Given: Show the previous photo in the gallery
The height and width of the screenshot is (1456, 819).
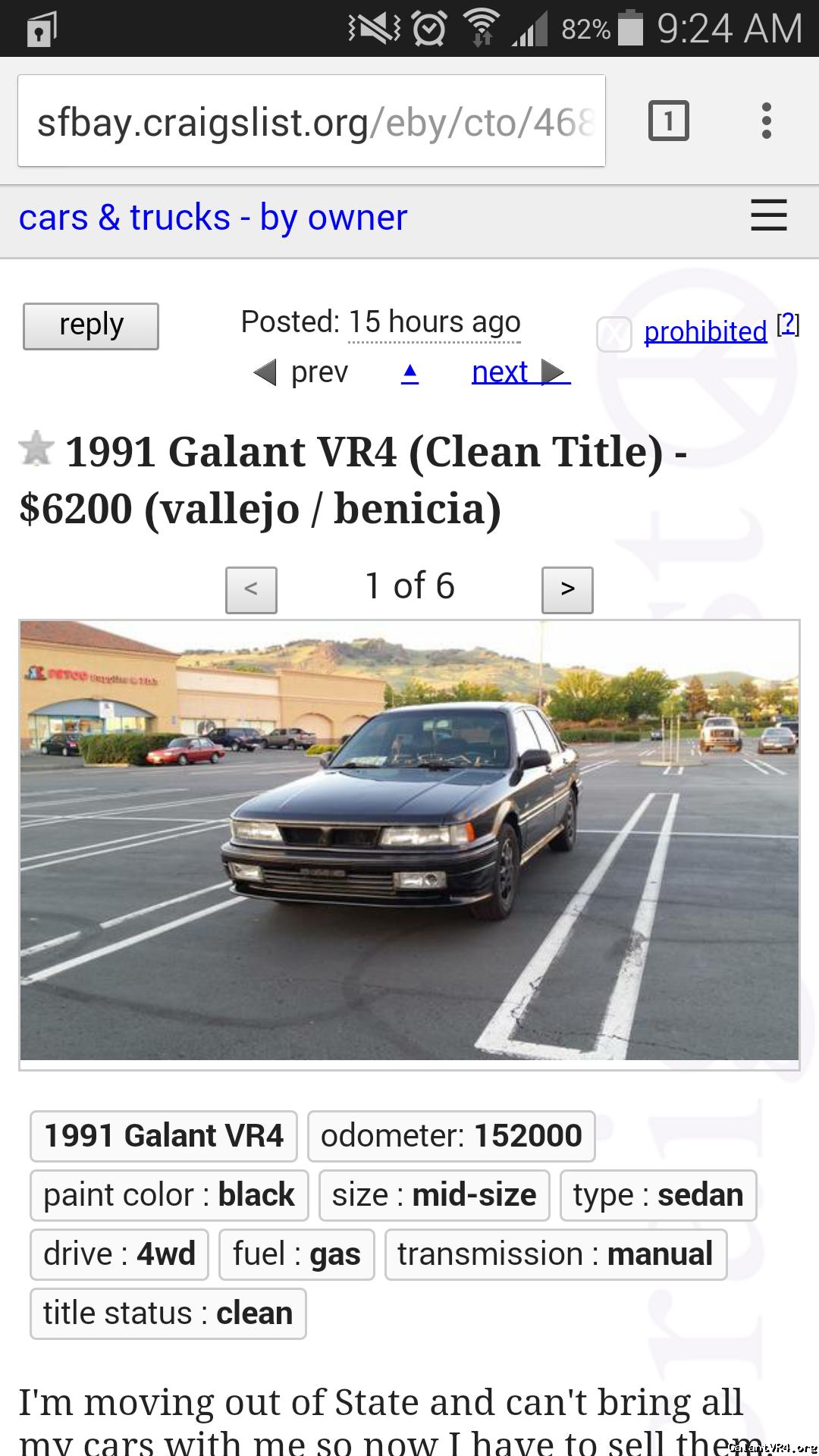Looking at the screenshot, I should (251, 589).
